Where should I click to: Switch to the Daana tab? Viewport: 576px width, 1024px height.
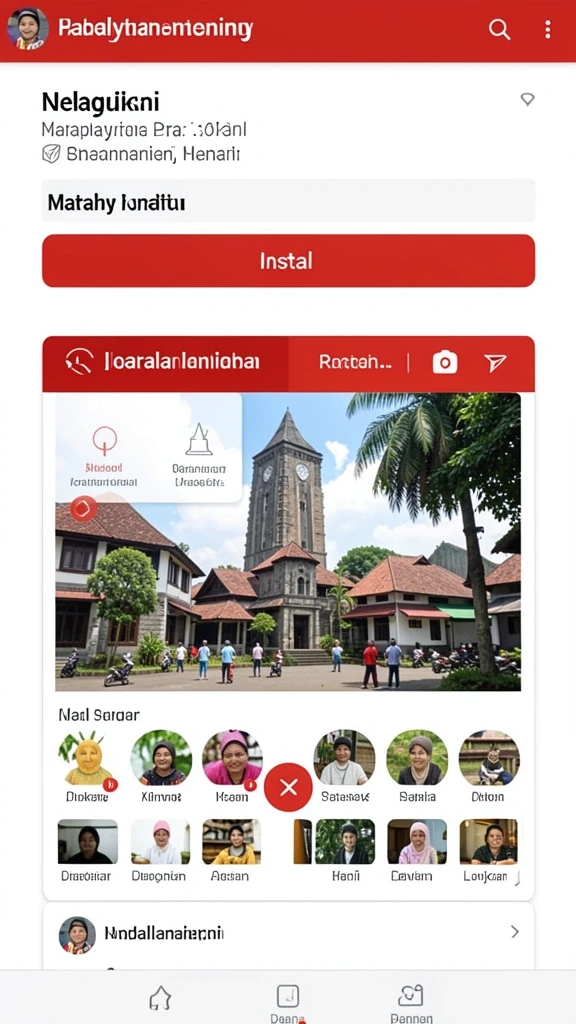pyautogui.click(x=288, y=1002)
